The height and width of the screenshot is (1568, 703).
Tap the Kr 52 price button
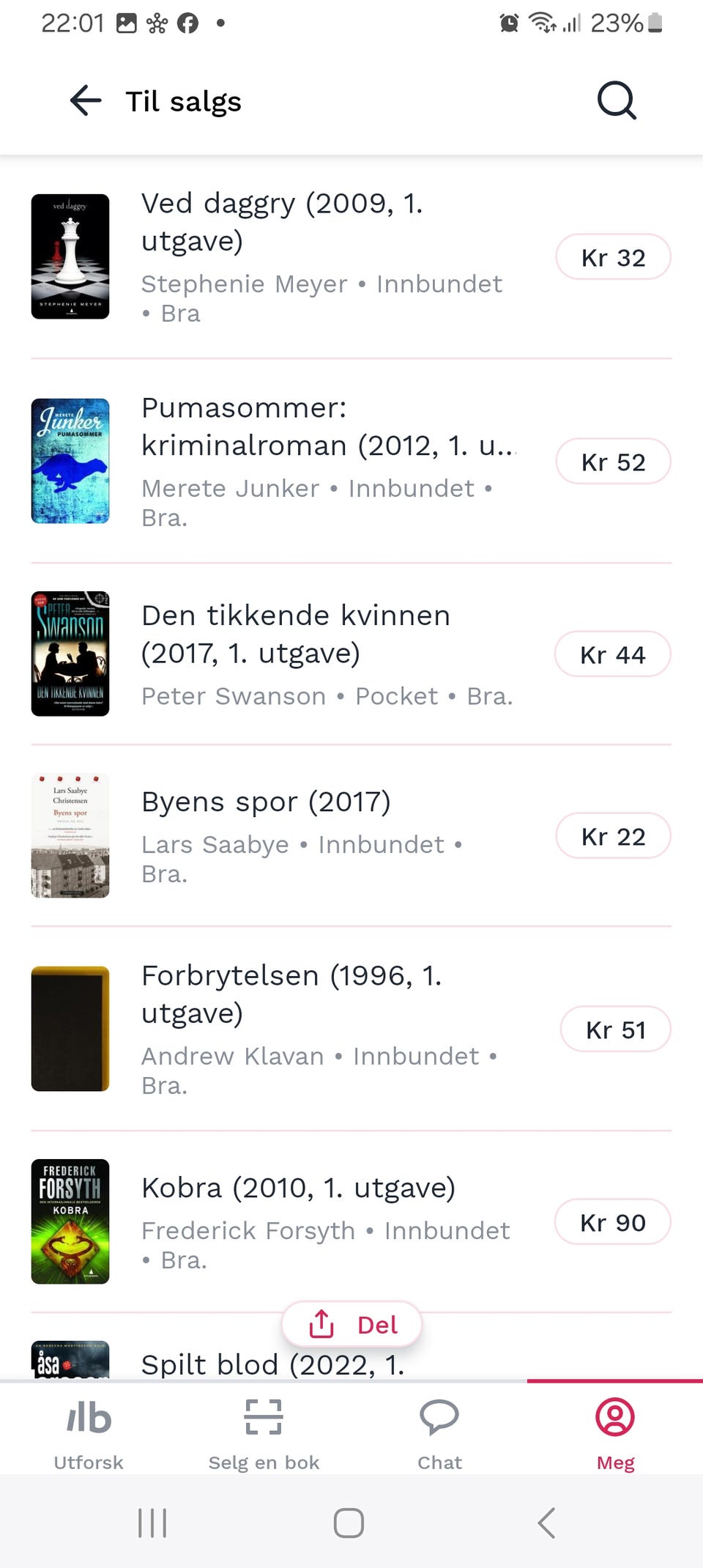point(613,462)
